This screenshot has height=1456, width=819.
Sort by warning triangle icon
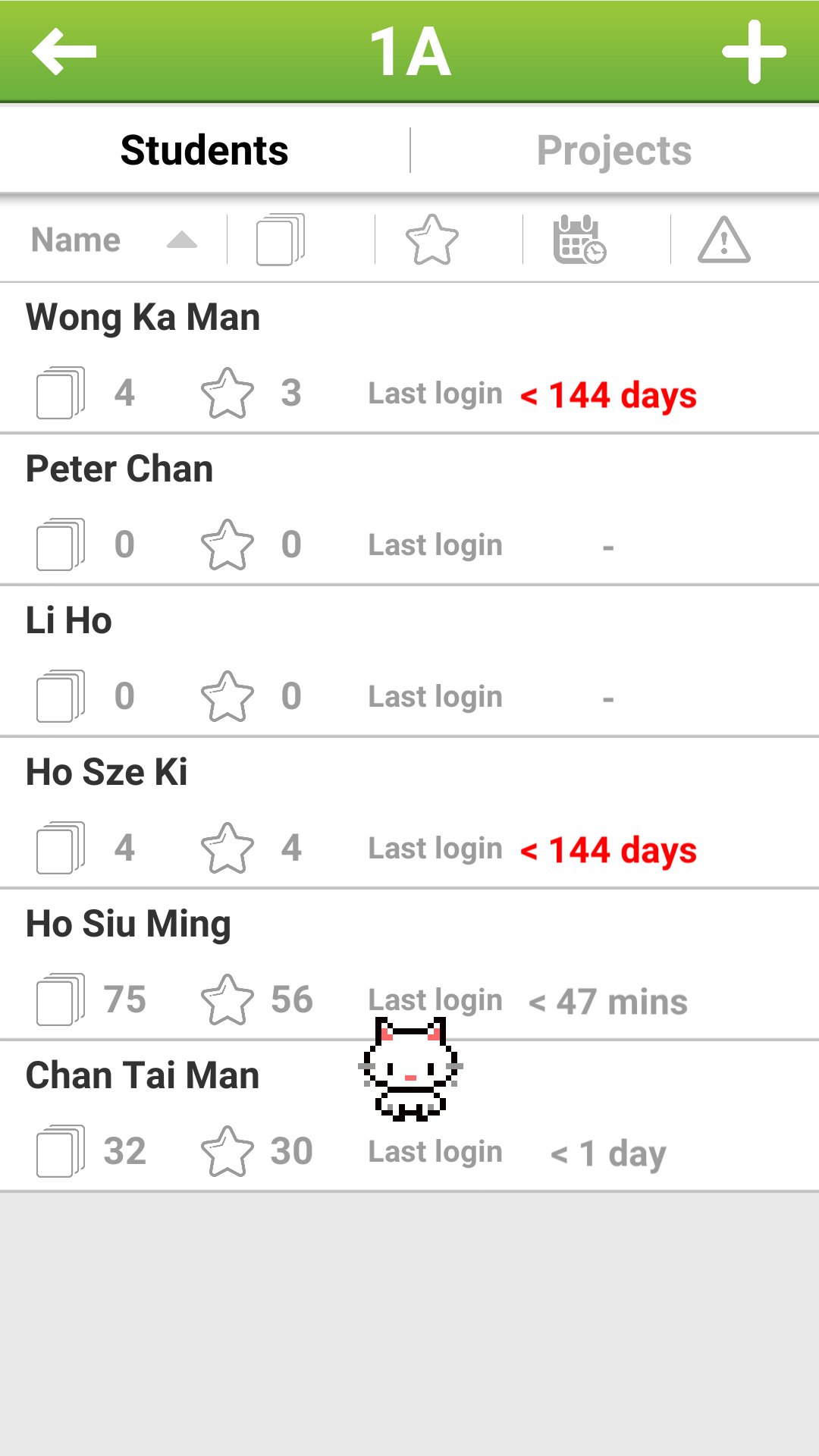coord(724,240)
